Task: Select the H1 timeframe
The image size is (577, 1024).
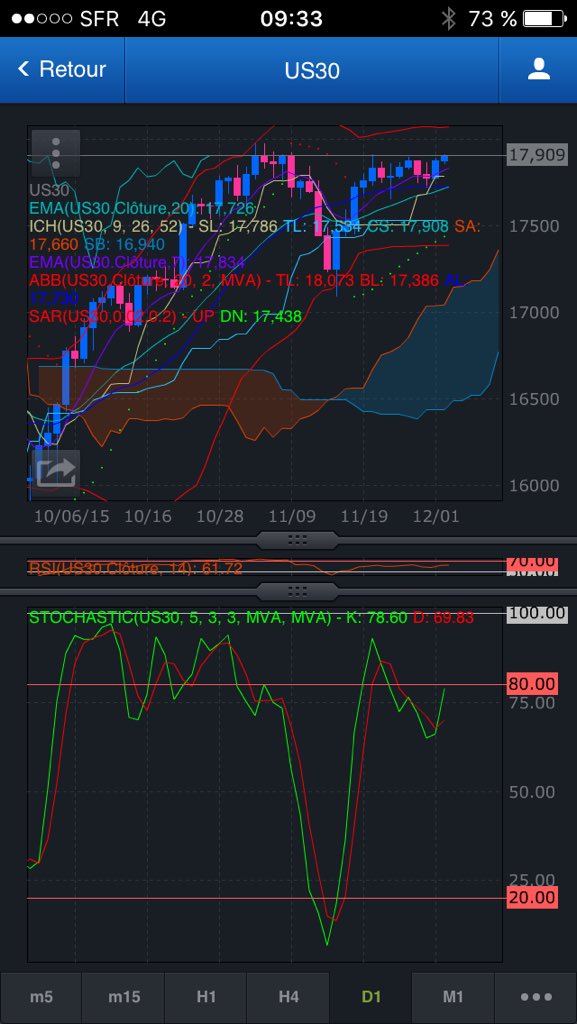Action: pos(206,997)
